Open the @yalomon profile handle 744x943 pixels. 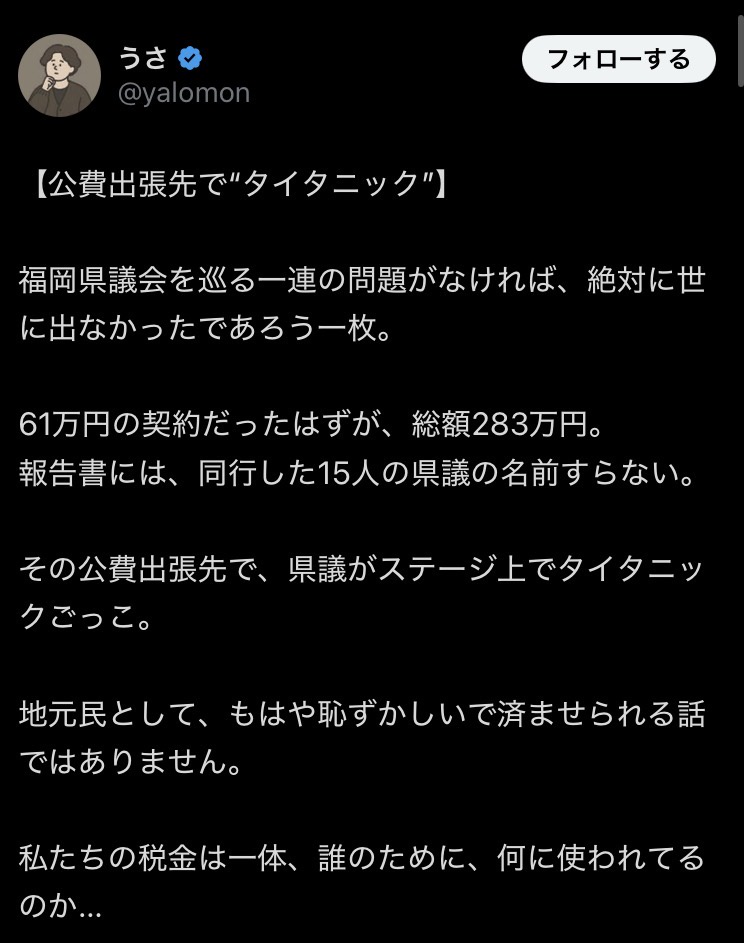point(183,93)
